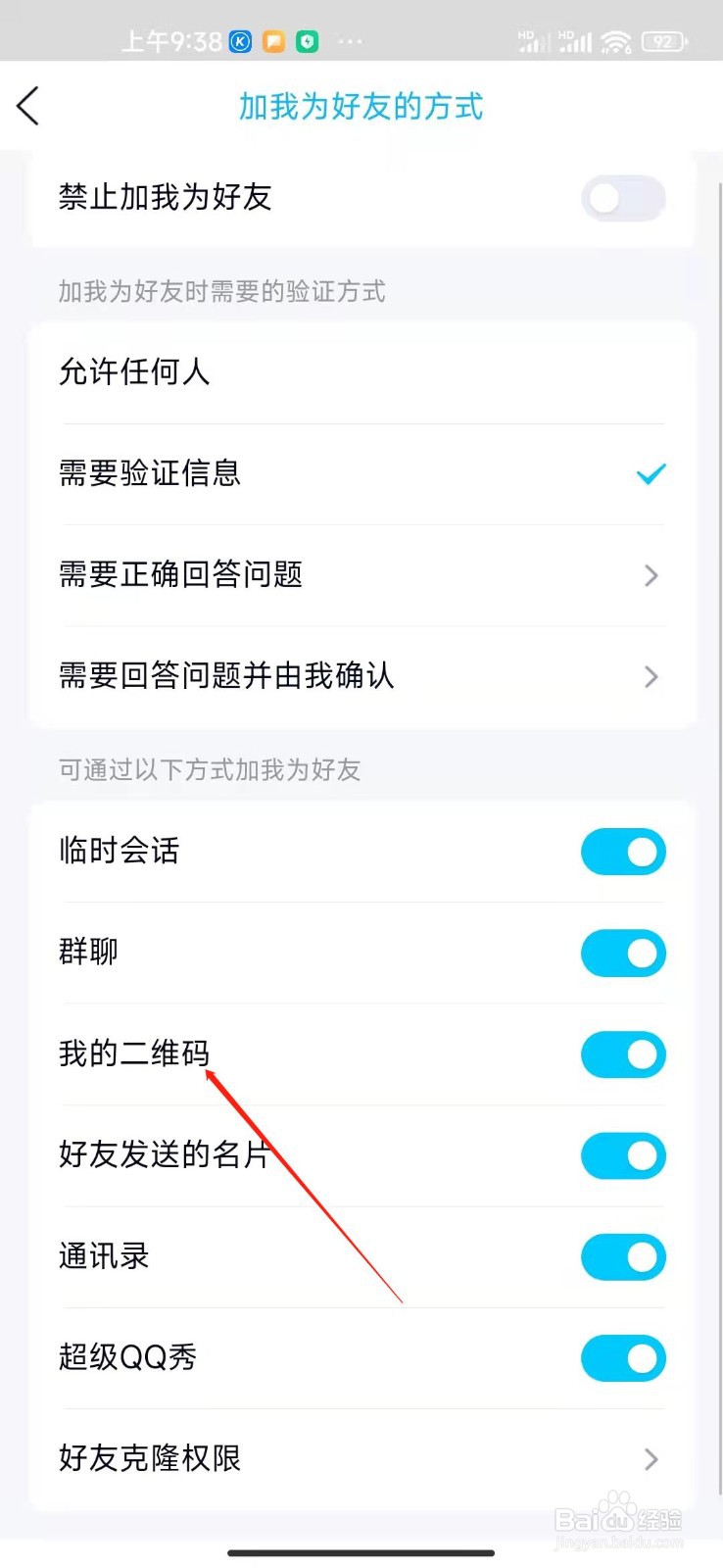Tap the checkmark next to 需要验证信息

click(650, 474)
